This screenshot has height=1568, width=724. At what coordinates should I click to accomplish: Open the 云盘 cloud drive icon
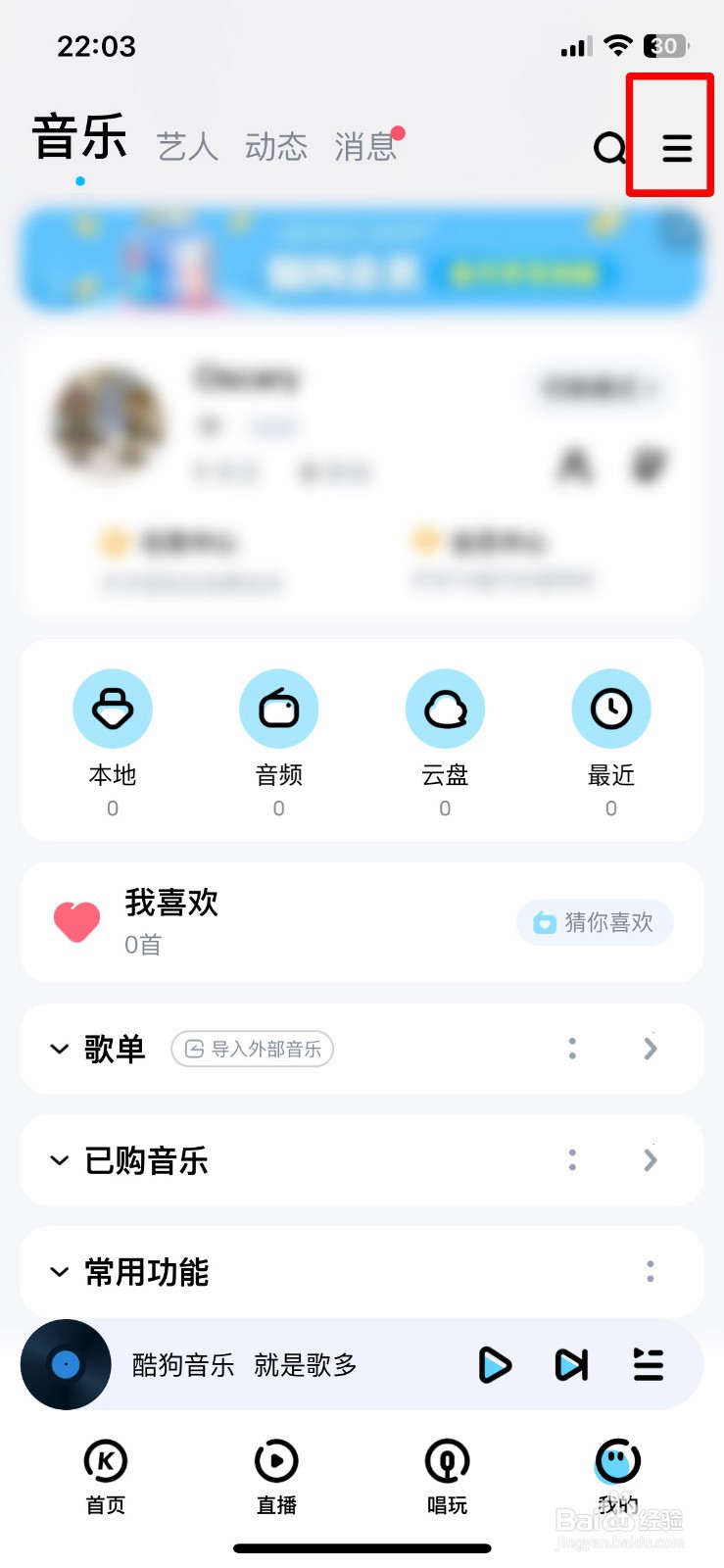click(445, 709)
